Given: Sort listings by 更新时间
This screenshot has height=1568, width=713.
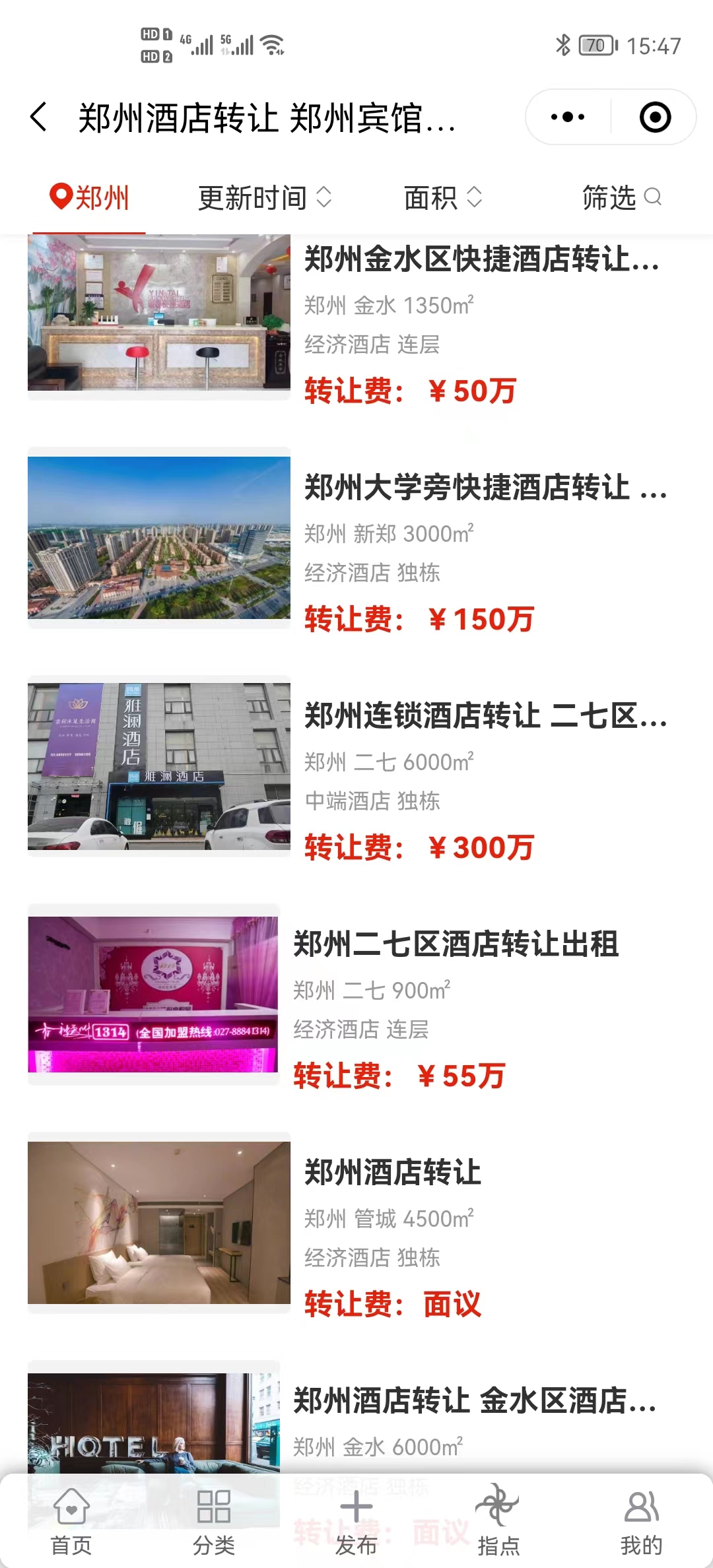Looking at the screenshot, I should tap(264, 197).
